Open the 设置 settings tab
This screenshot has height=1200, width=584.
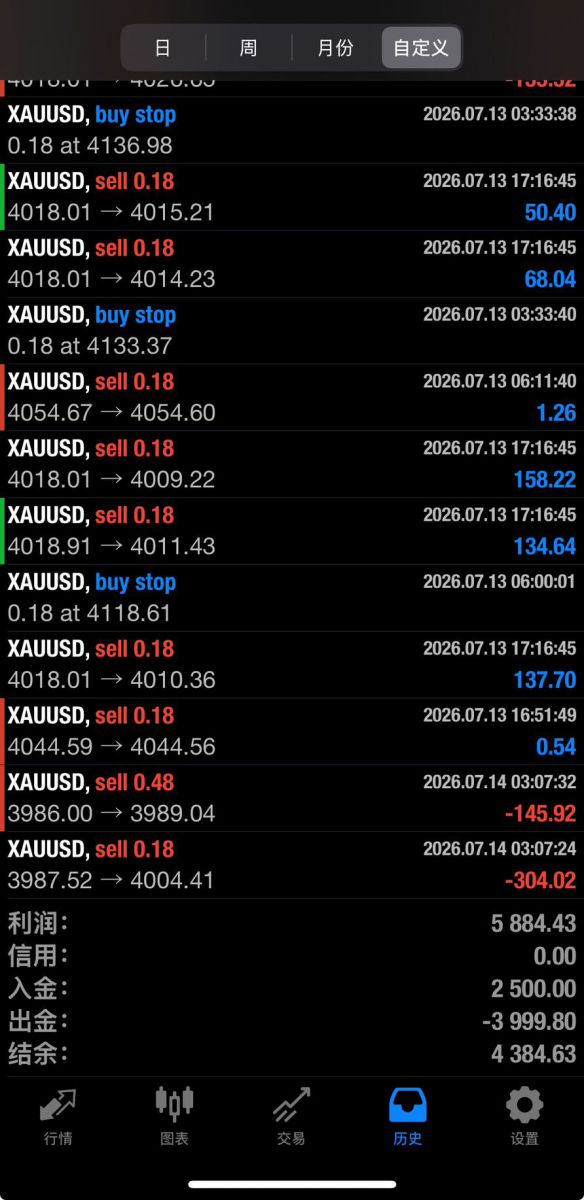tap(524, 1115)
